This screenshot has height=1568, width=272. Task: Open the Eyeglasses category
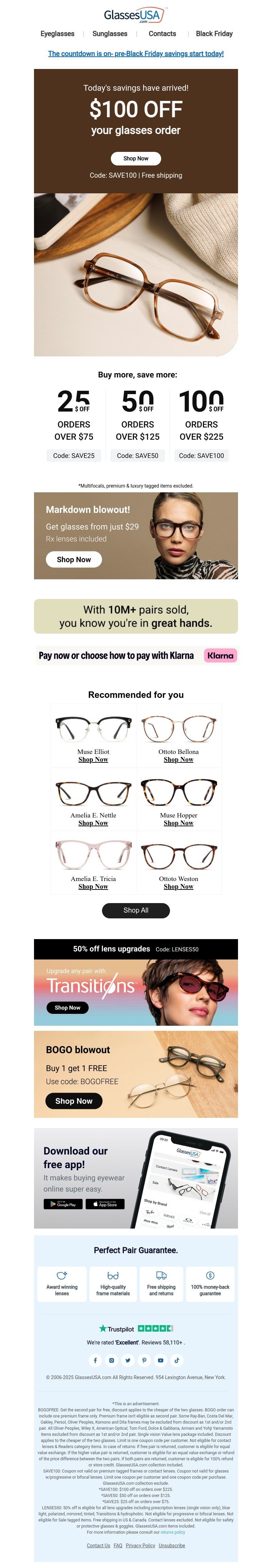[57, 34]
